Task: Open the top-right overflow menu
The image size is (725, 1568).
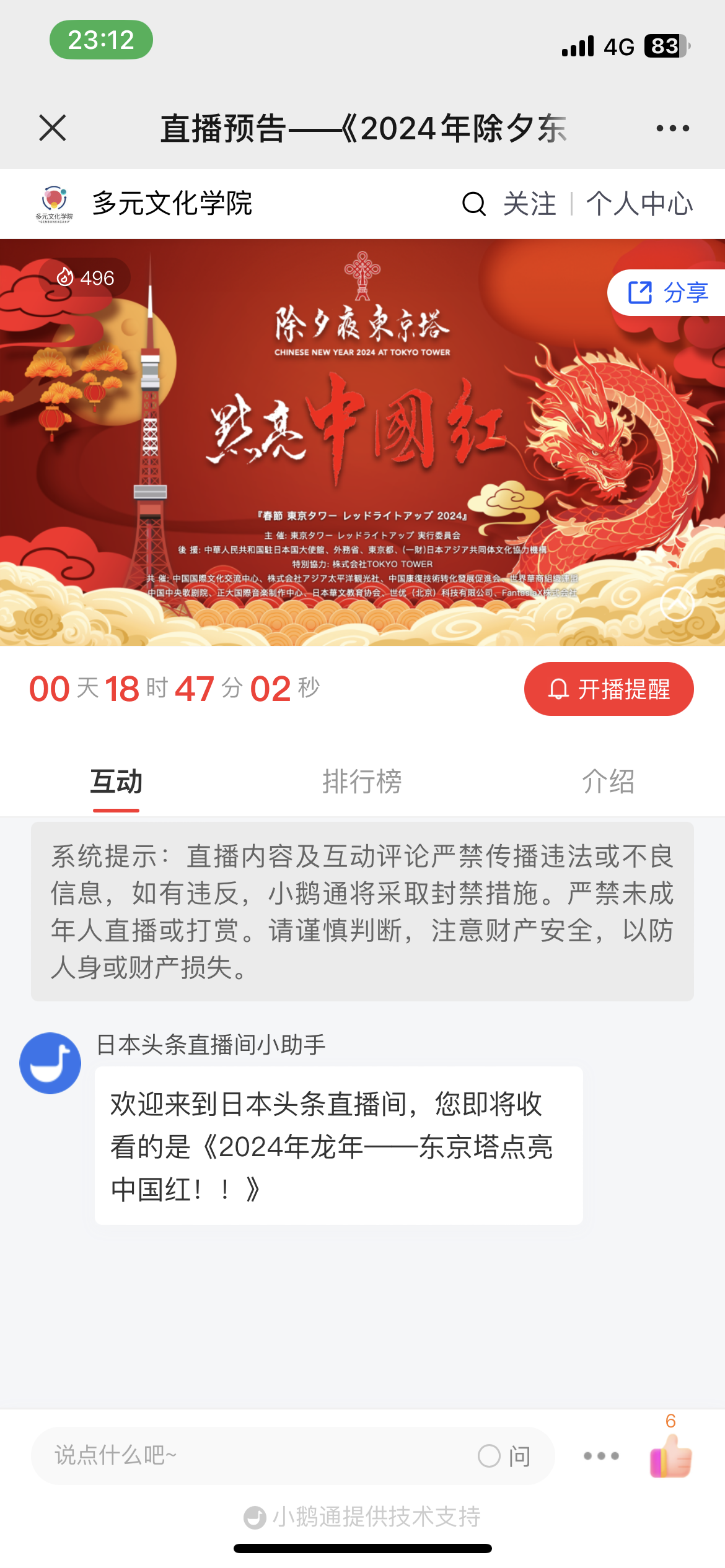Action: coord(672,128)
